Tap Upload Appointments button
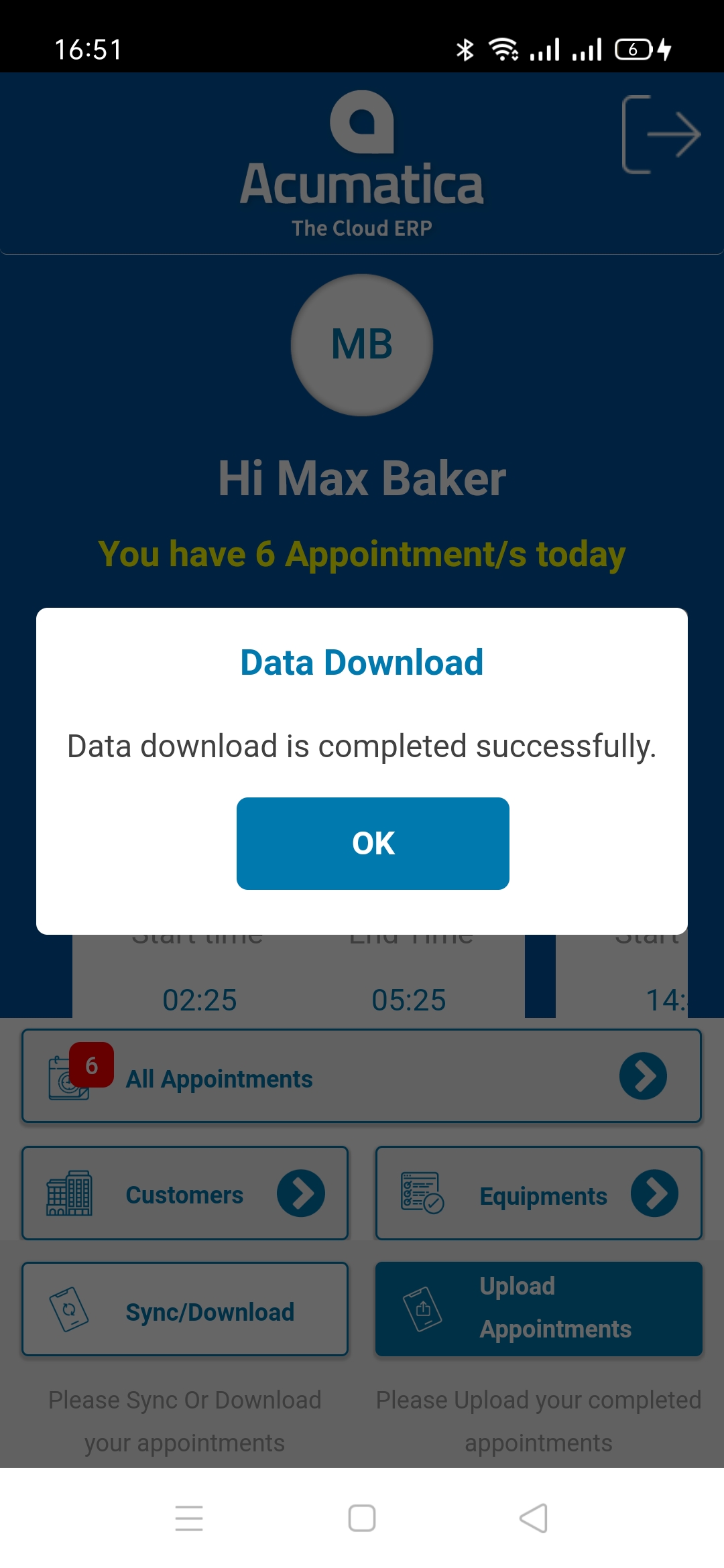 (538, 1309)
